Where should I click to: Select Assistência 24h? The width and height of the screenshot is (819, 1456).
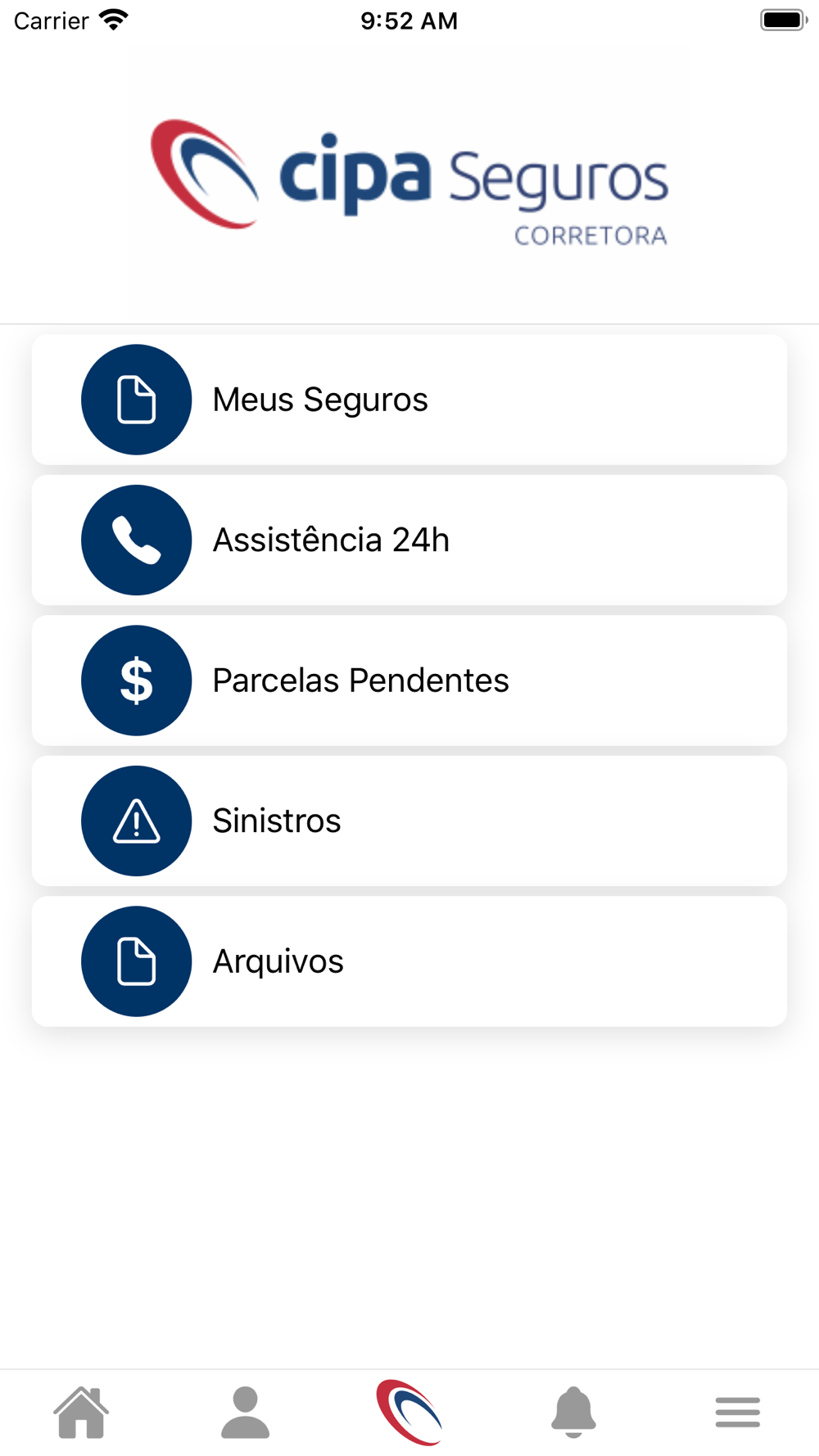tap(409, 540)
